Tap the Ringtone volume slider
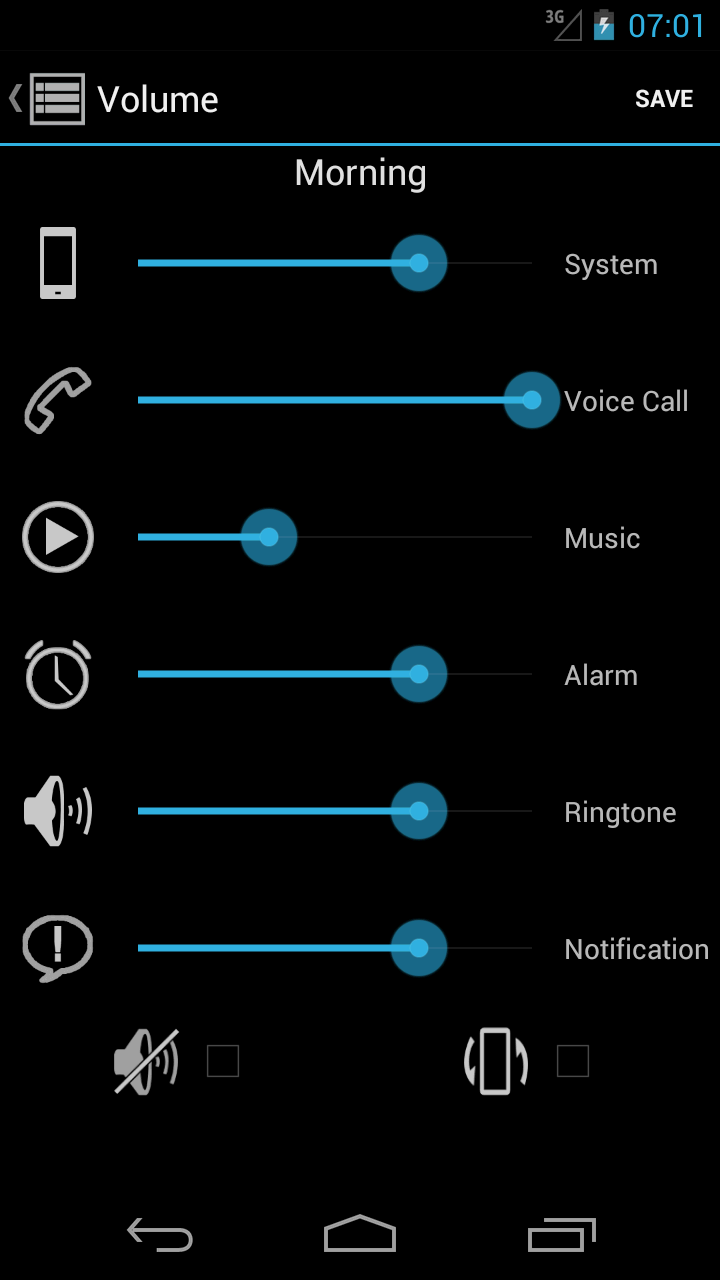The height and width of the screenshot is (1280, 720). click(335, 811)
